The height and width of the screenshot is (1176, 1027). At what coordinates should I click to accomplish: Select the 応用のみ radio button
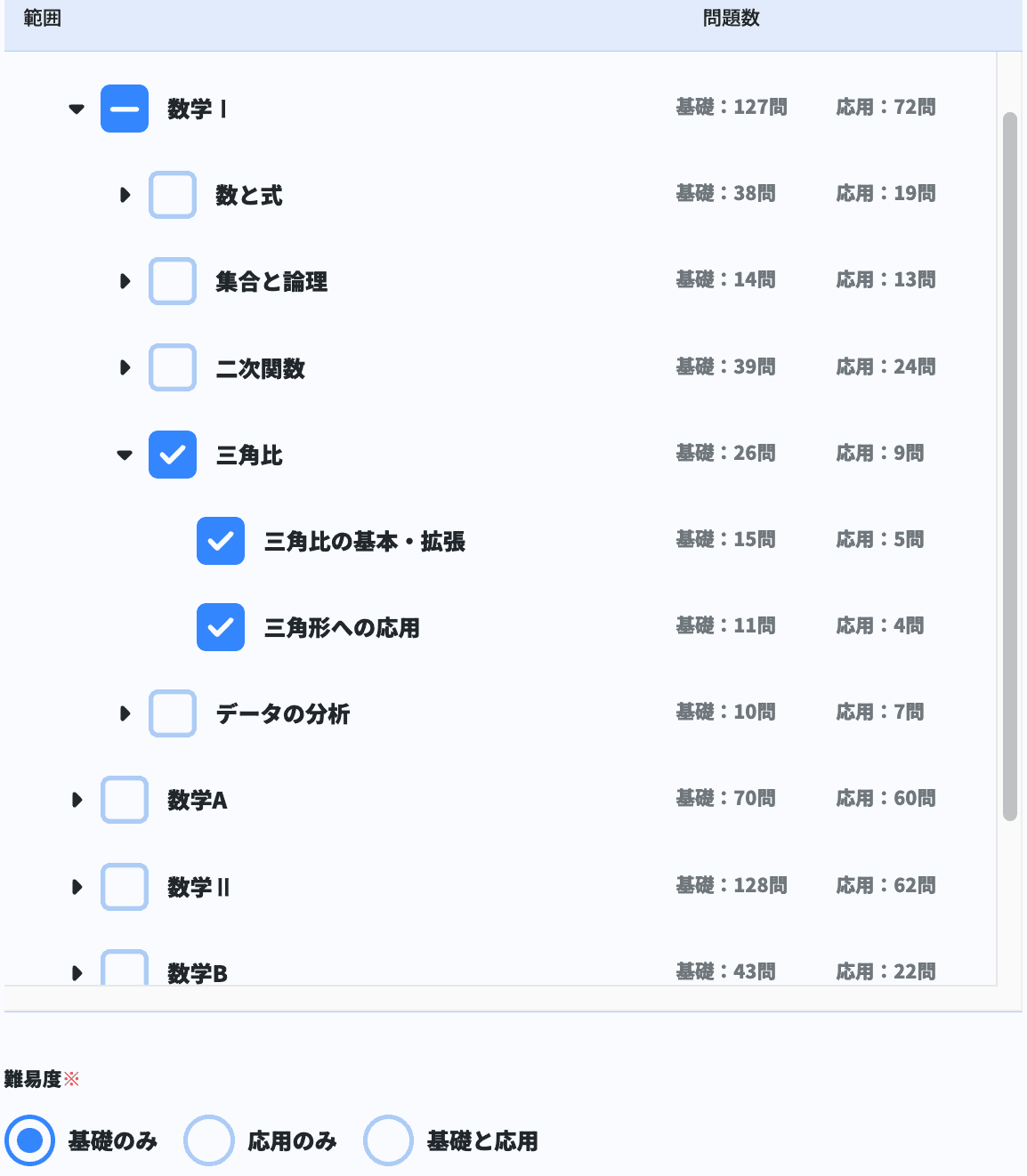(210, 1140)
